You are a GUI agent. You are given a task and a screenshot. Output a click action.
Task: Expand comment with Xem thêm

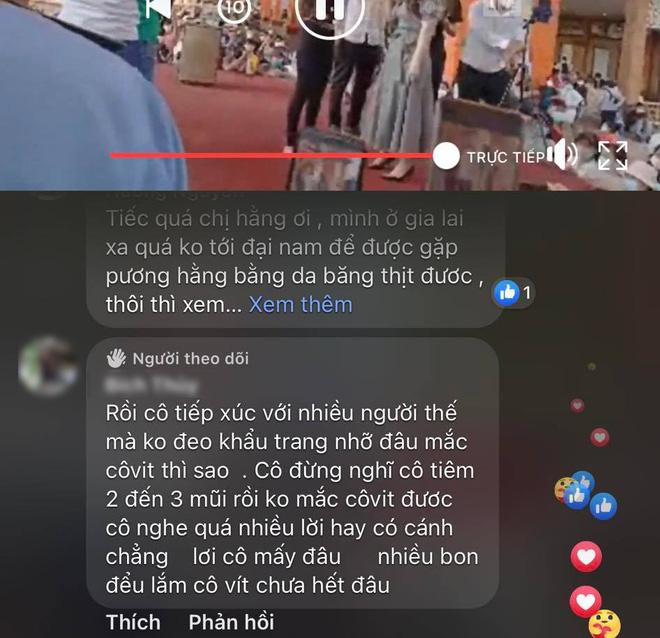300,304
